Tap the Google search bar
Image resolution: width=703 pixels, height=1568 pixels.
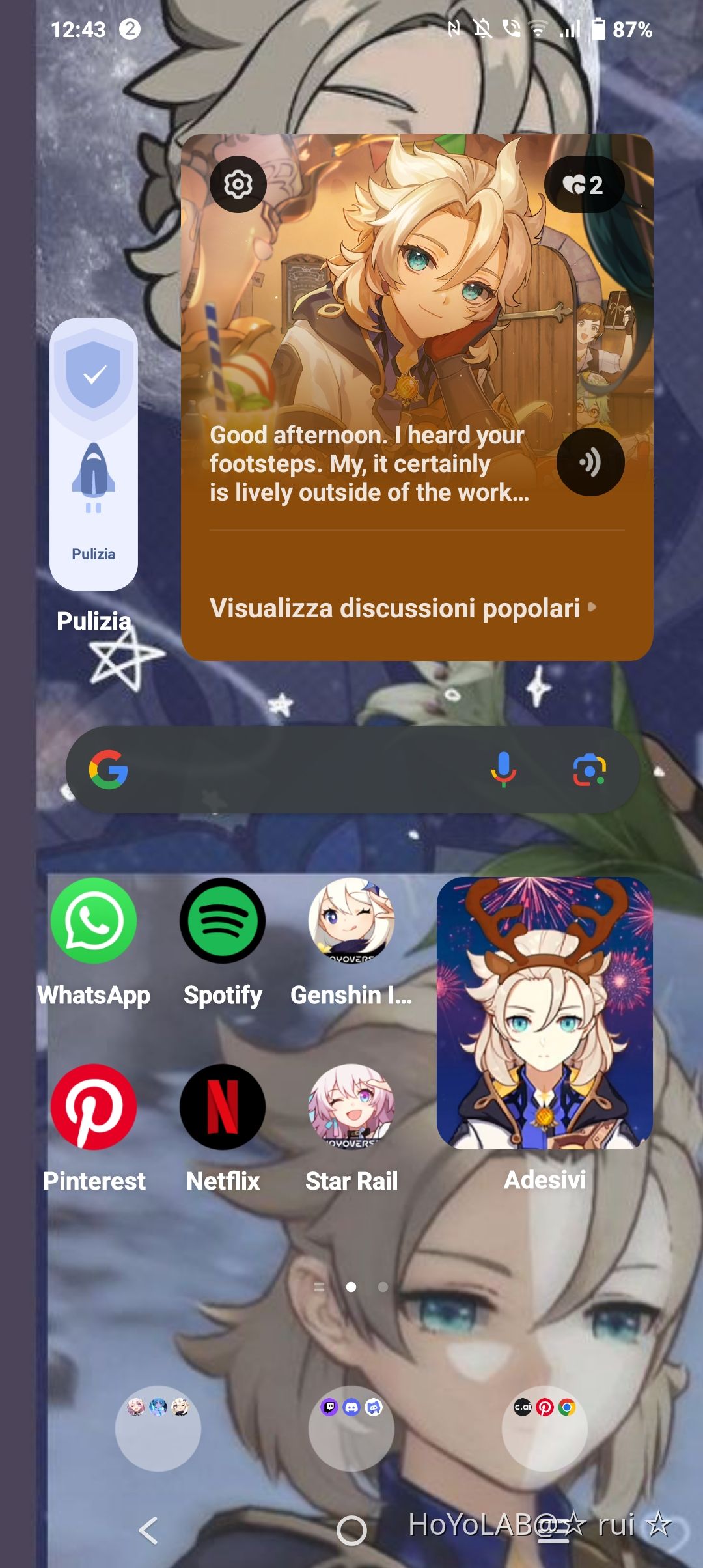[x=299, y=770]
